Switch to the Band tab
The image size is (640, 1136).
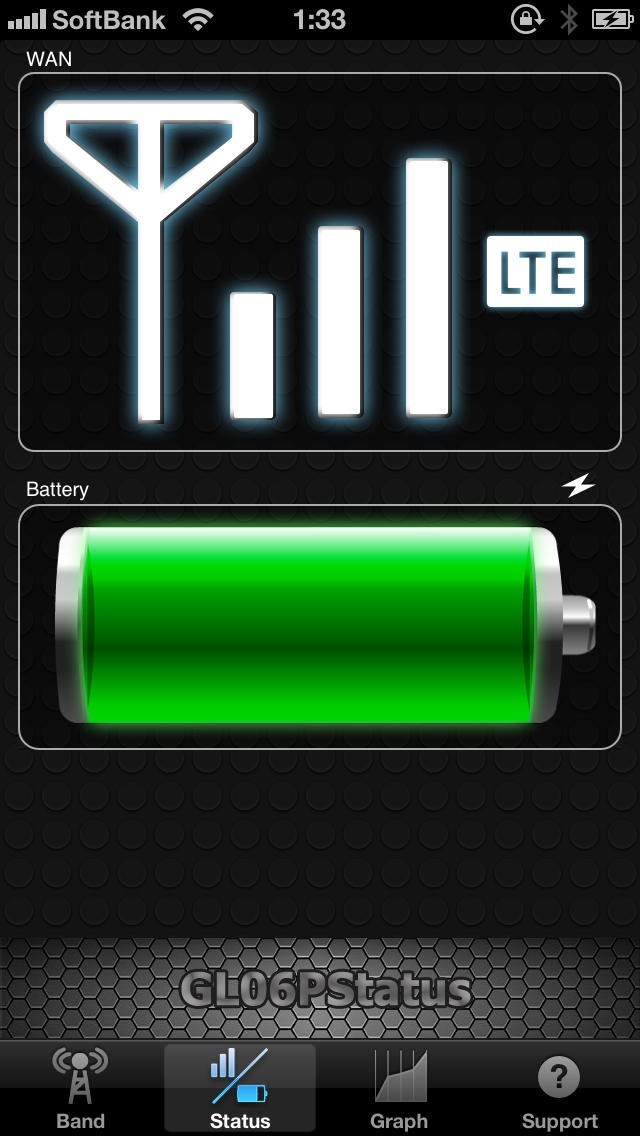(80, 1089)
